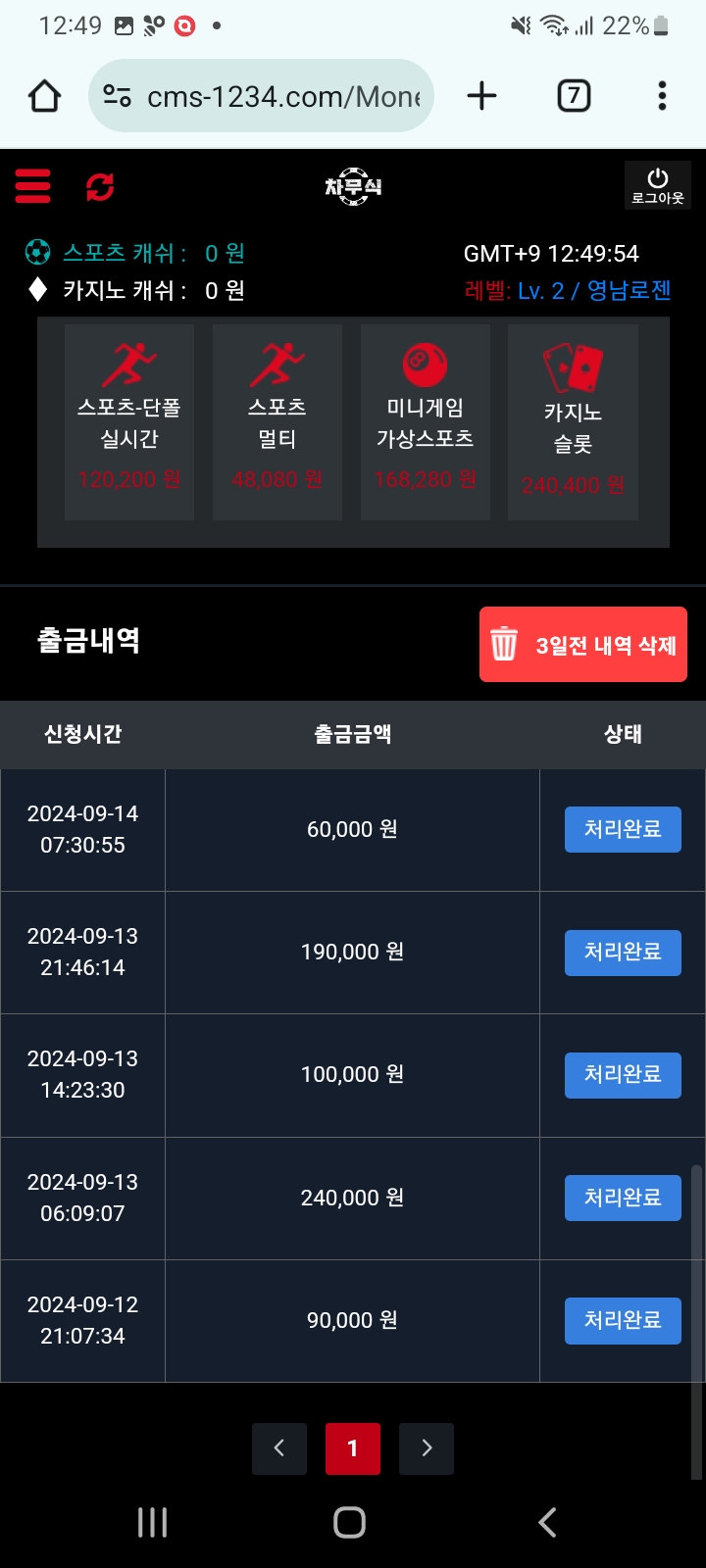The width and height of the screenshot is (706, 1568).
Task: Go to the previous page arrow
Action: (279, 1448)
